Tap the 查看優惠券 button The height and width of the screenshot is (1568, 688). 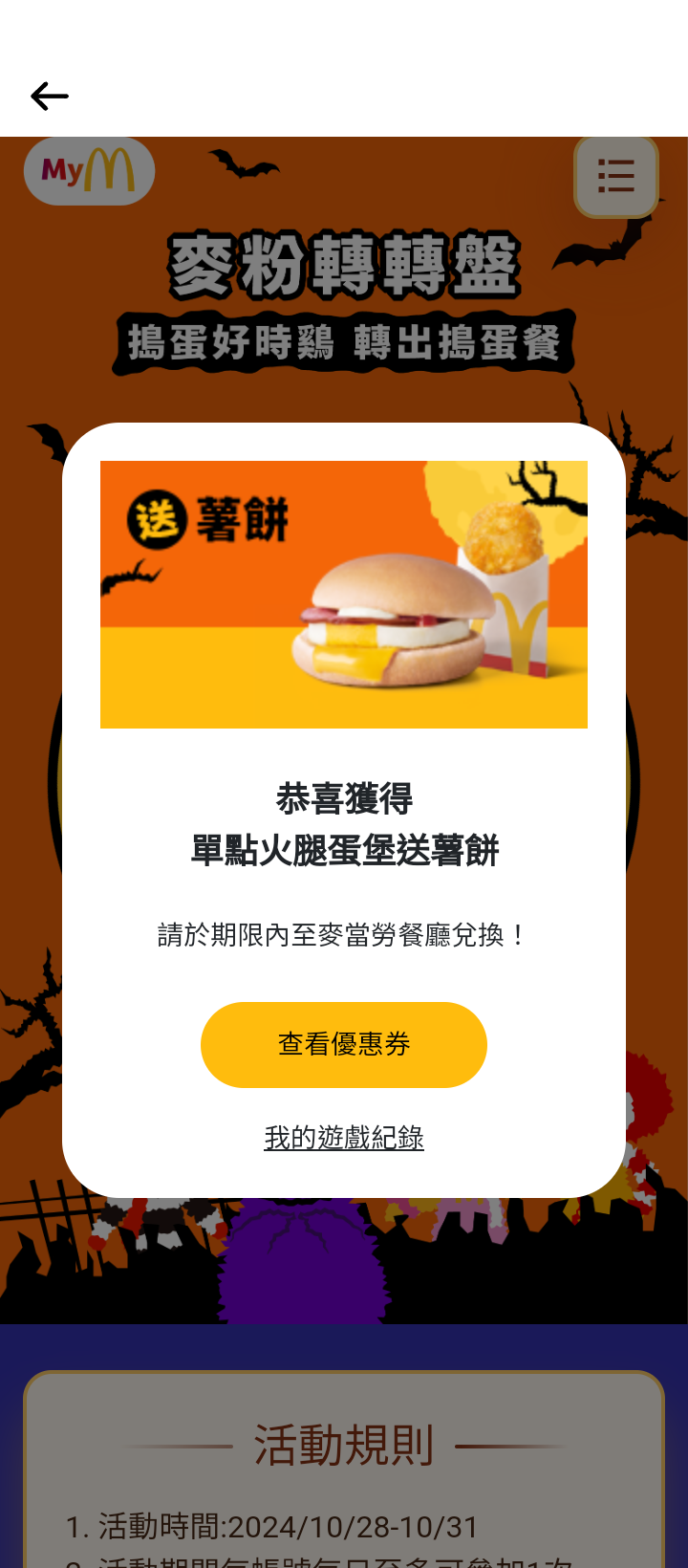click(x=344, y=1044)
